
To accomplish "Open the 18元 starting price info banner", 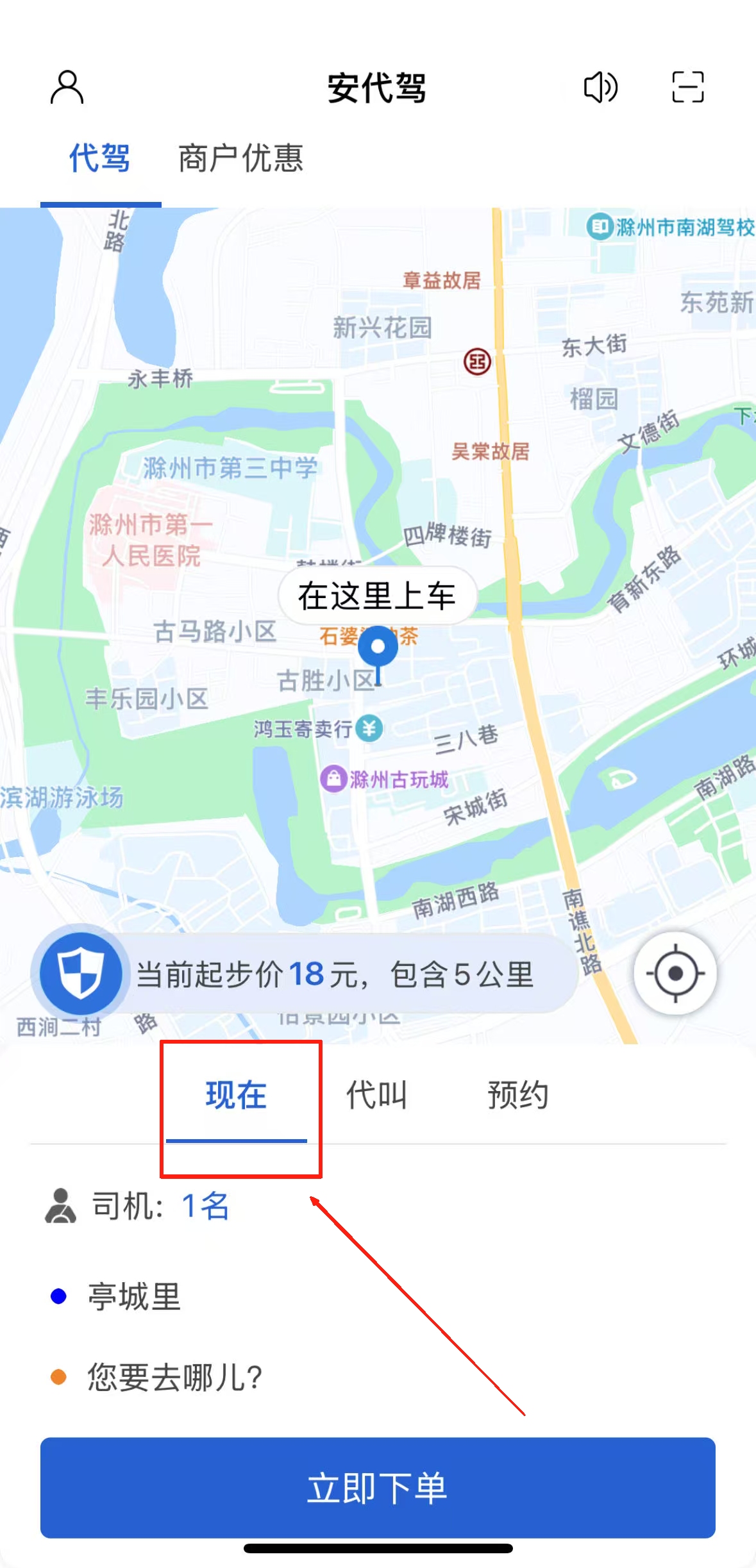I will (x=333, y=974).
